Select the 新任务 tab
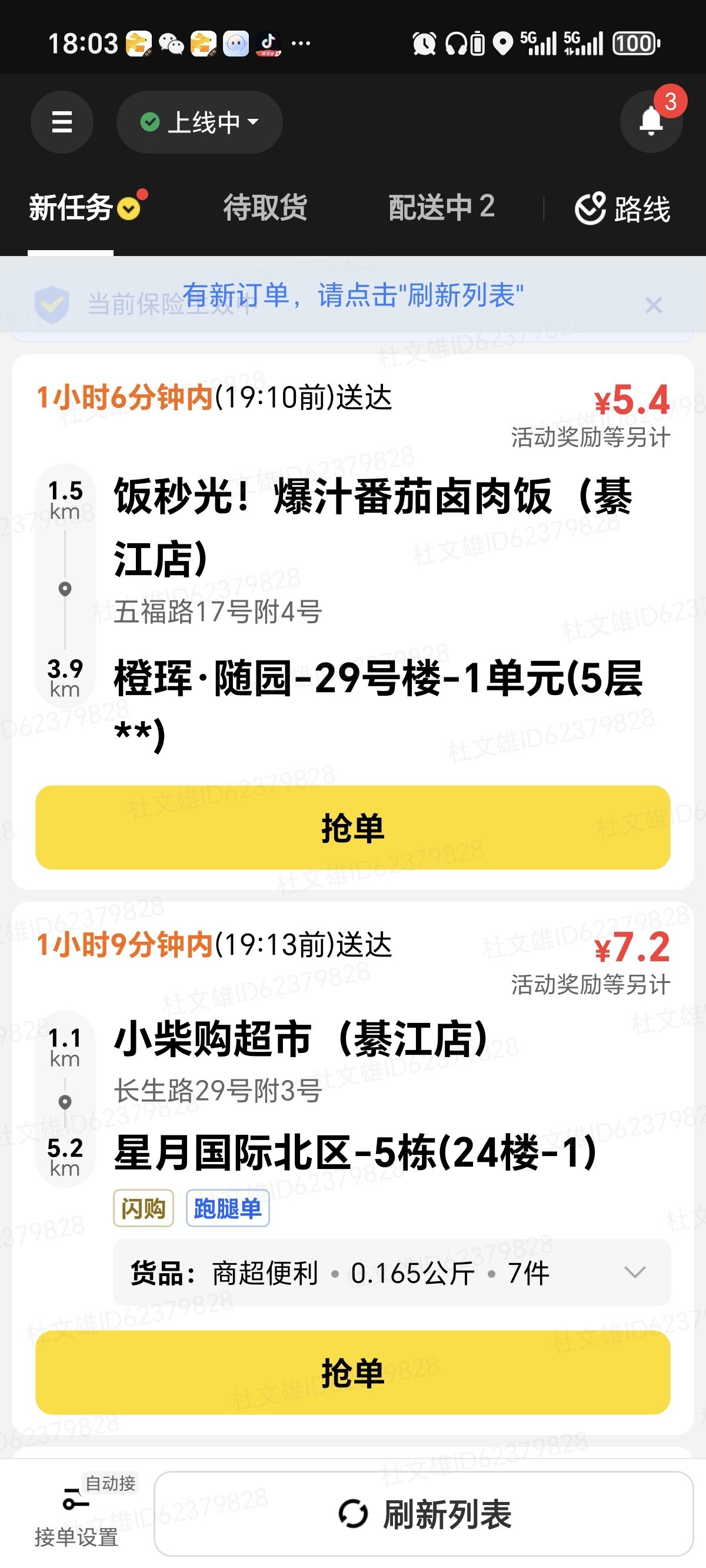706x1568 pixels. (72, 208)
